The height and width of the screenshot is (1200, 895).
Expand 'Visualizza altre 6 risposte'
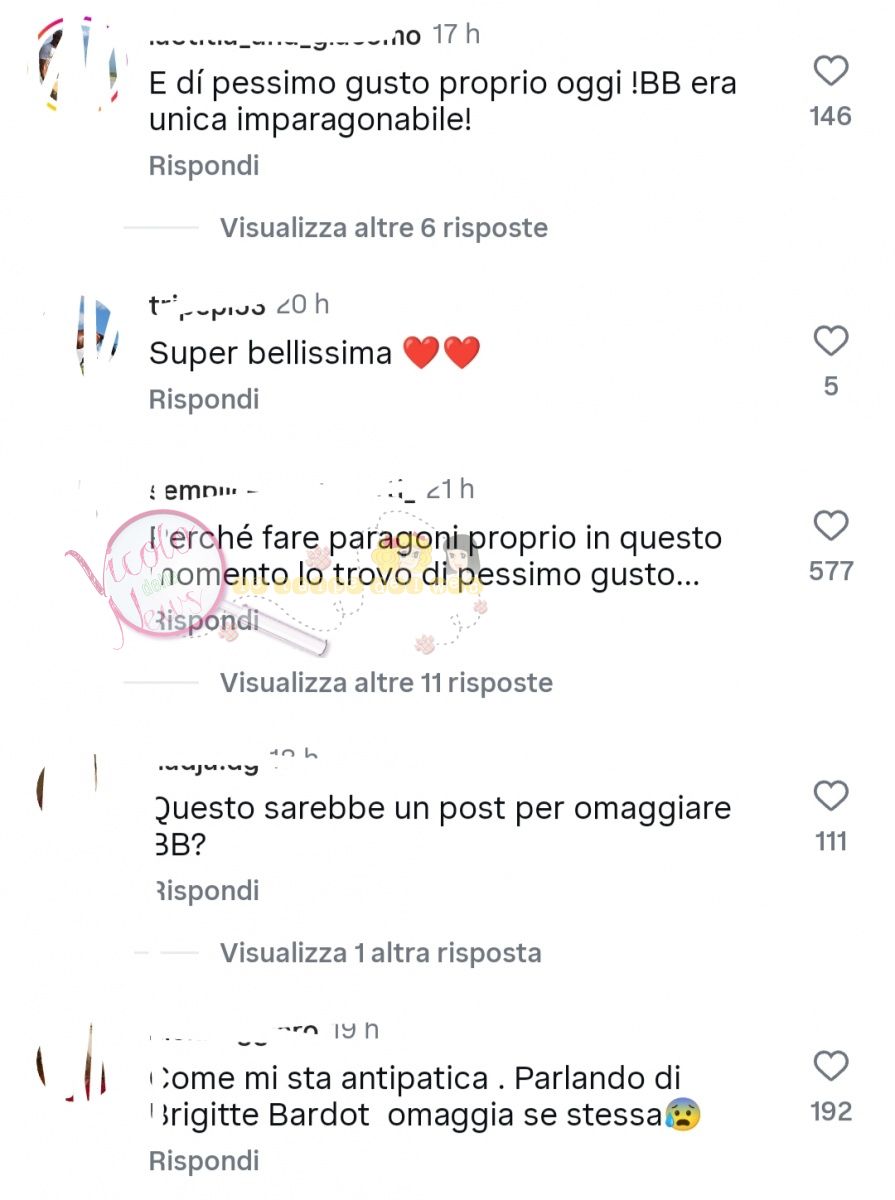[x=384, y=228]
